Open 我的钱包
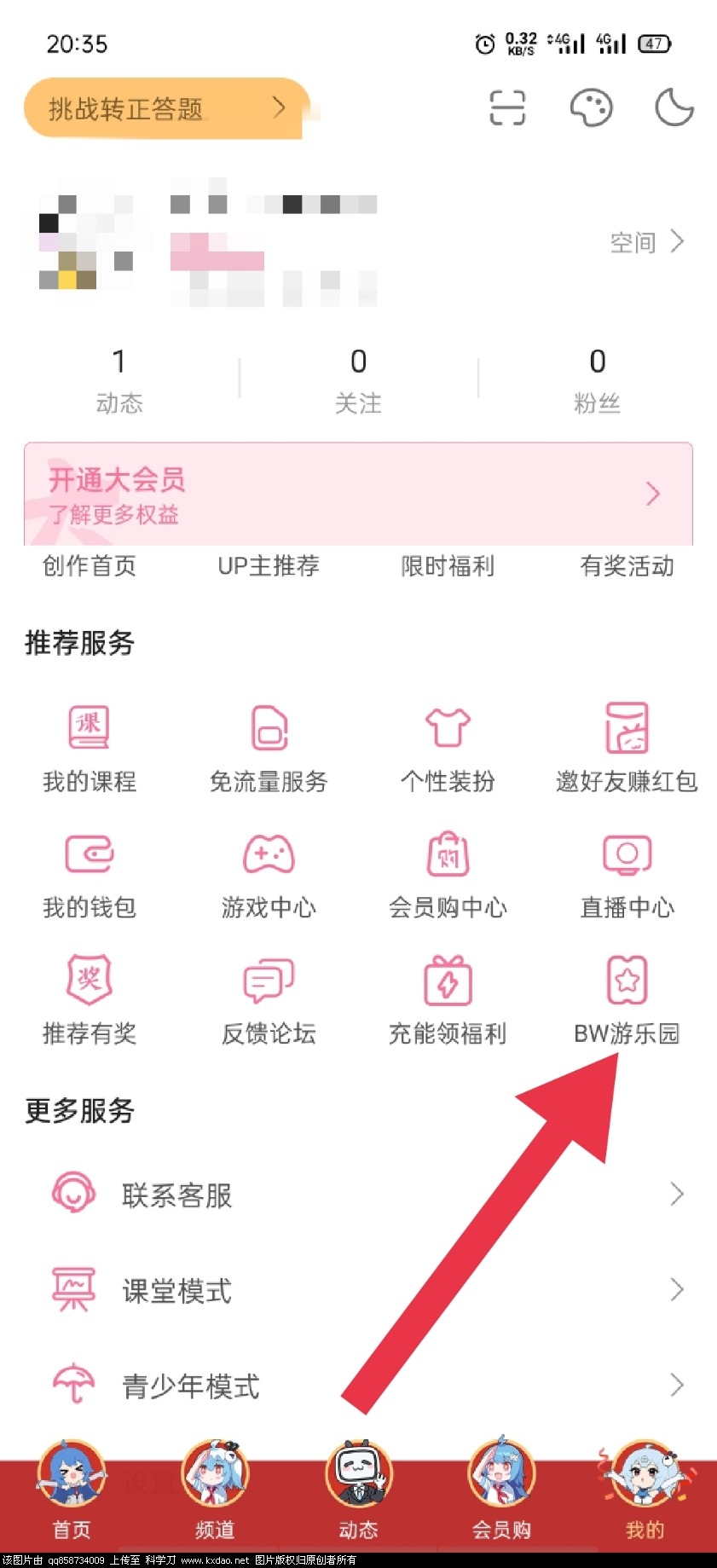 [x=90, y=872]
